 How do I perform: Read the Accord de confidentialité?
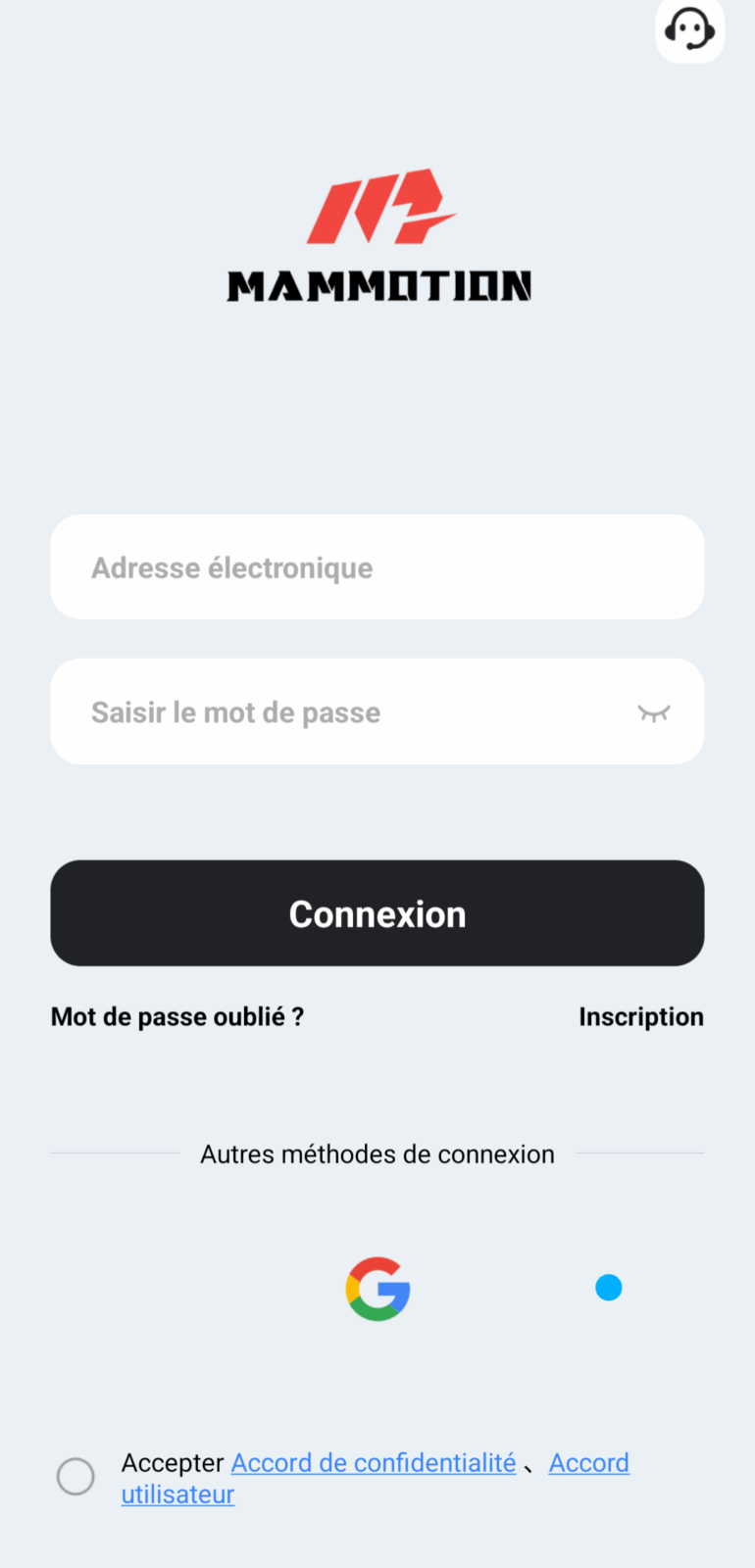pos(373,1463)
